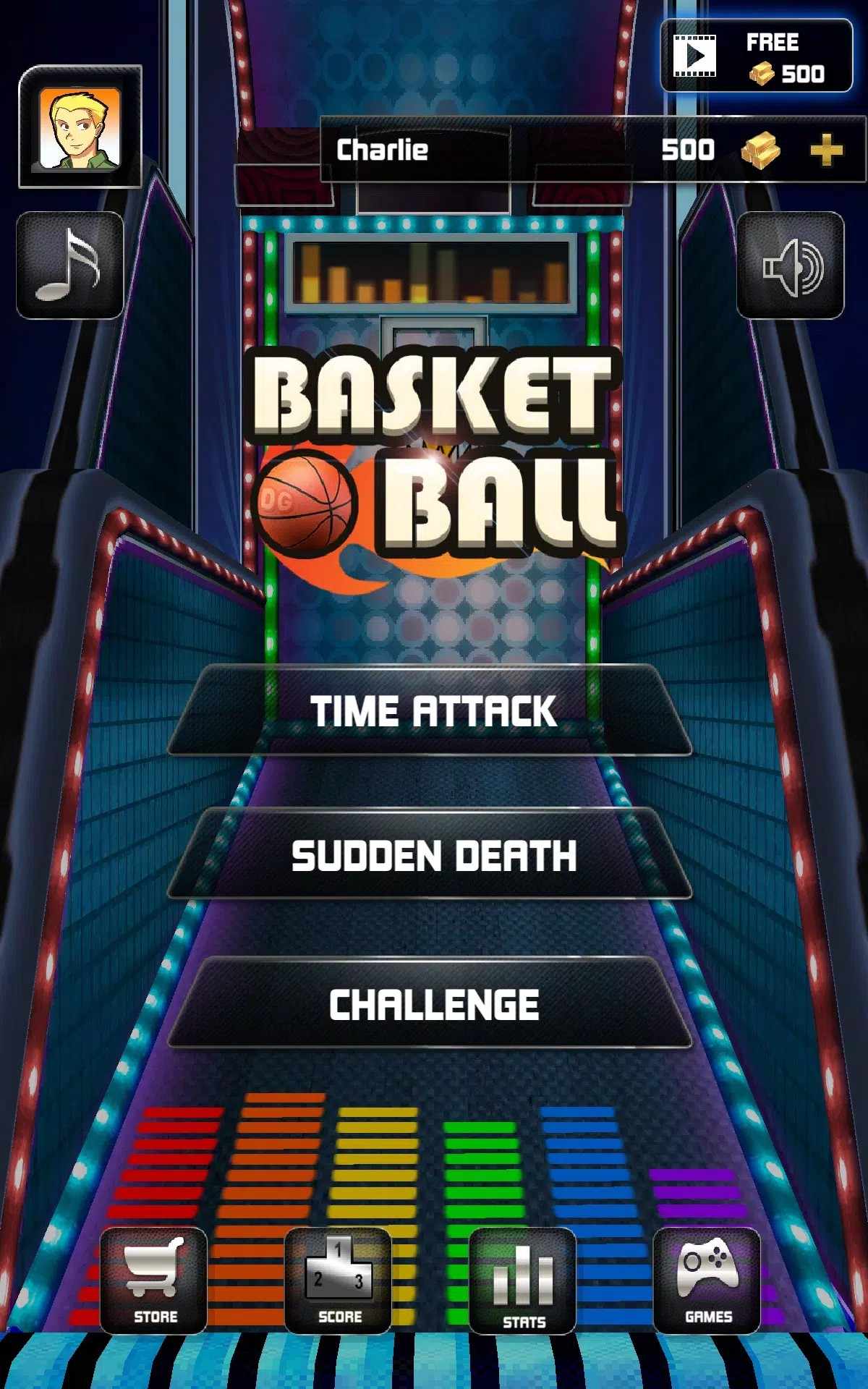Start Sudden Death mode
This screenshot has height=1389, width=868.
tap(431, 855)
